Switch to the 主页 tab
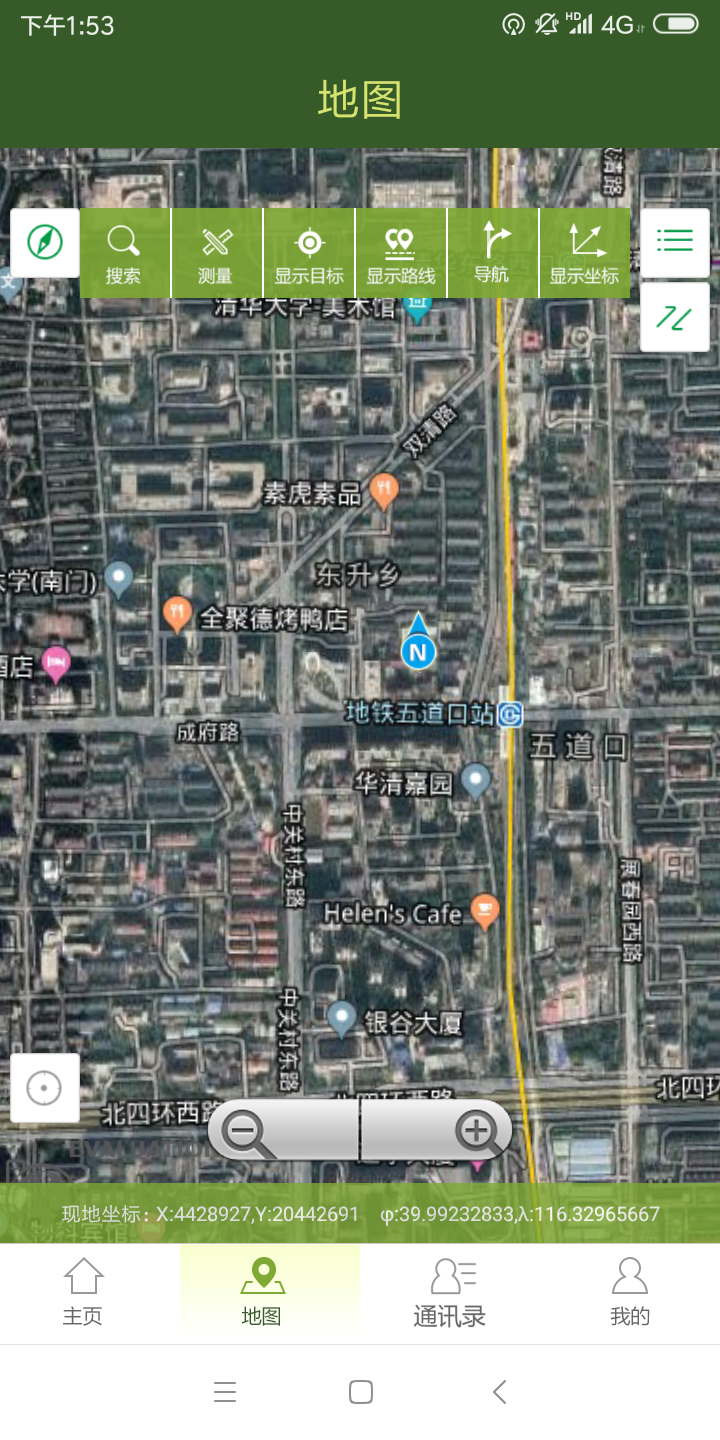Screen dimensions: 720x1440 83,1293
